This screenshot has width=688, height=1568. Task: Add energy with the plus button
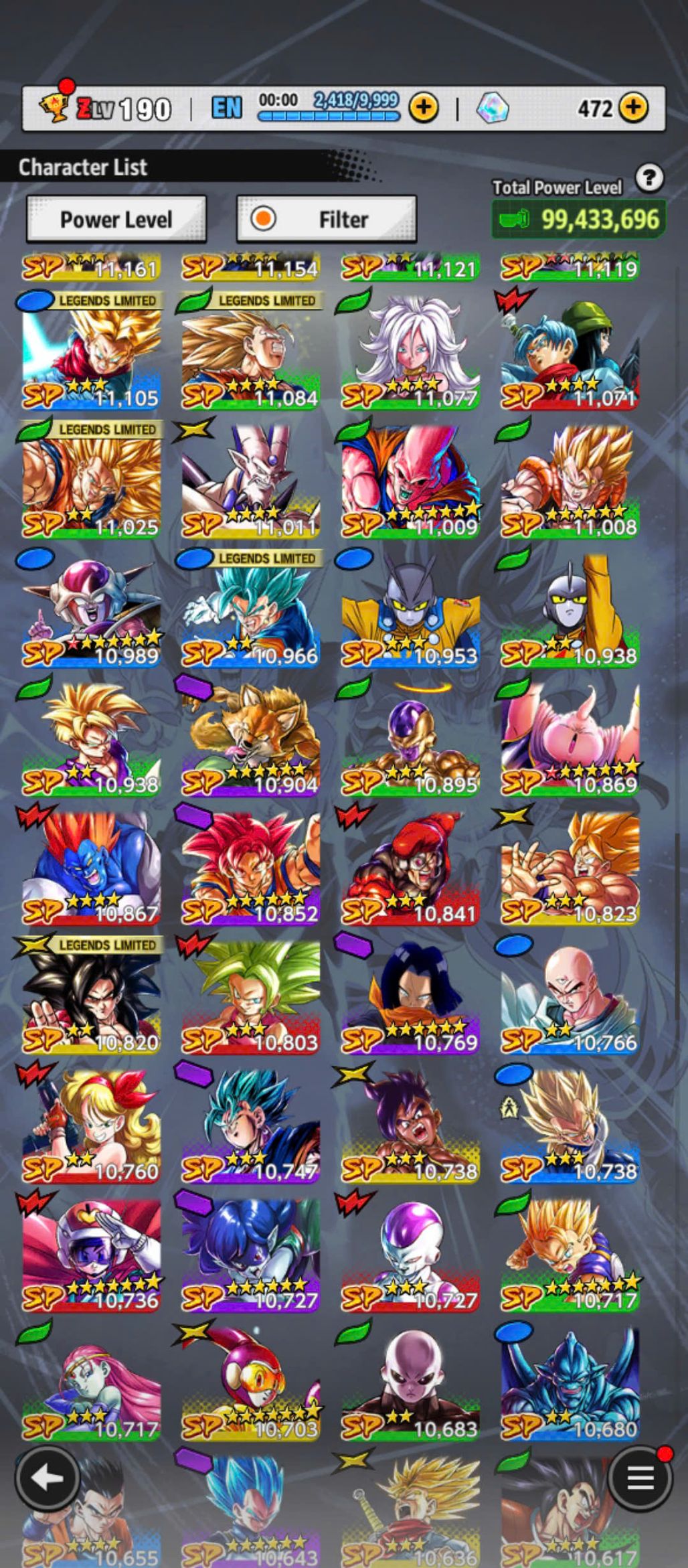tap(424, 107)
